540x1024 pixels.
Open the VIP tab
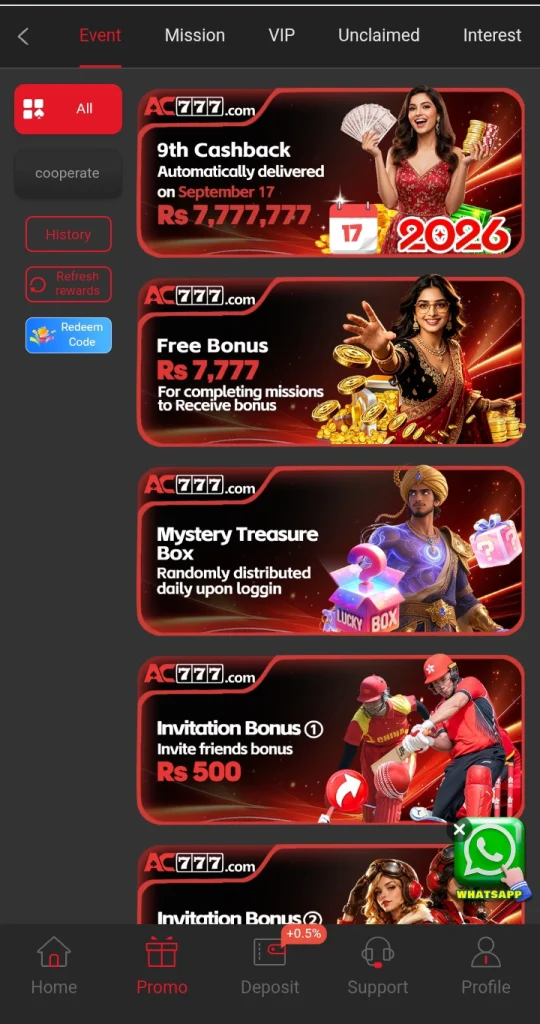281,35
